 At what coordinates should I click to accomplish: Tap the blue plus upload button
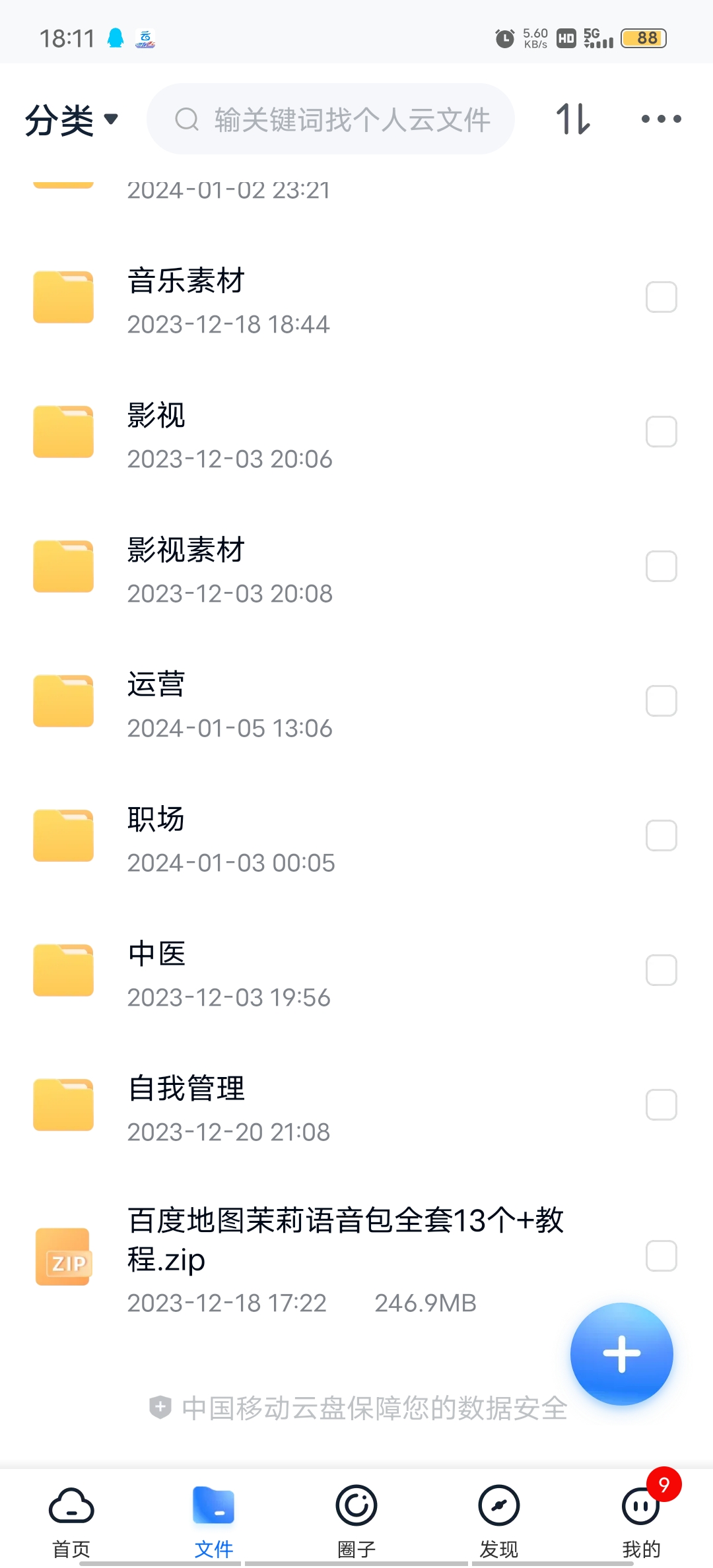point(621,1354)
